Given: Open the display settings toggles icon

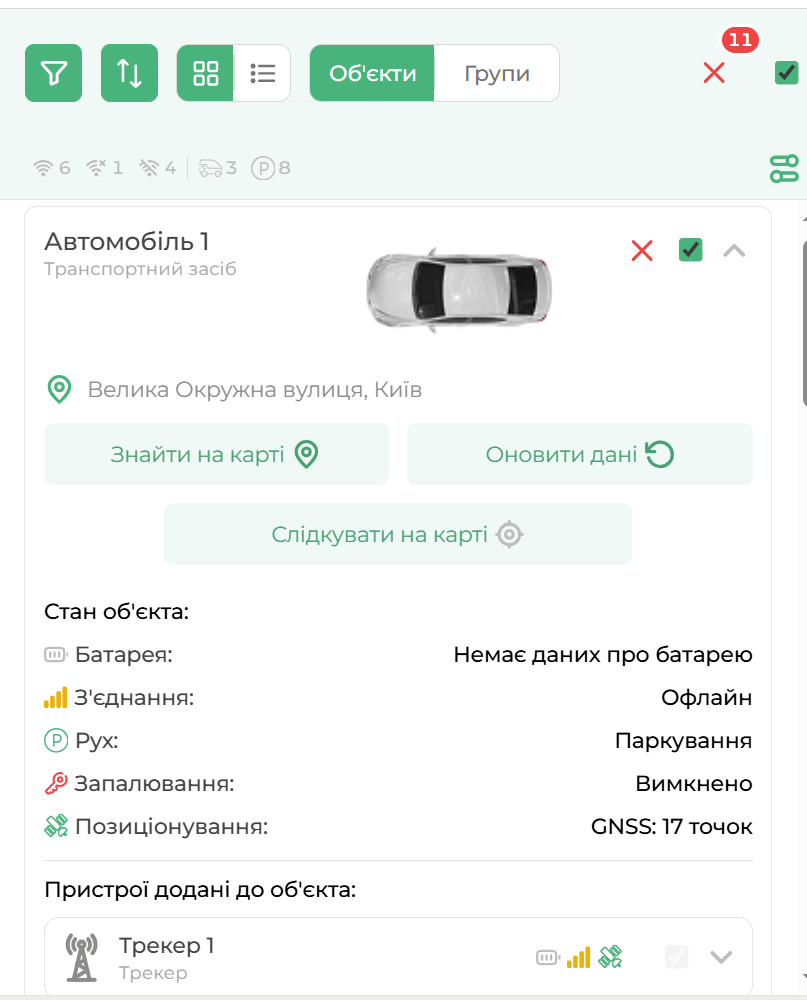Looking at the screenshot, I should point(784,168).
